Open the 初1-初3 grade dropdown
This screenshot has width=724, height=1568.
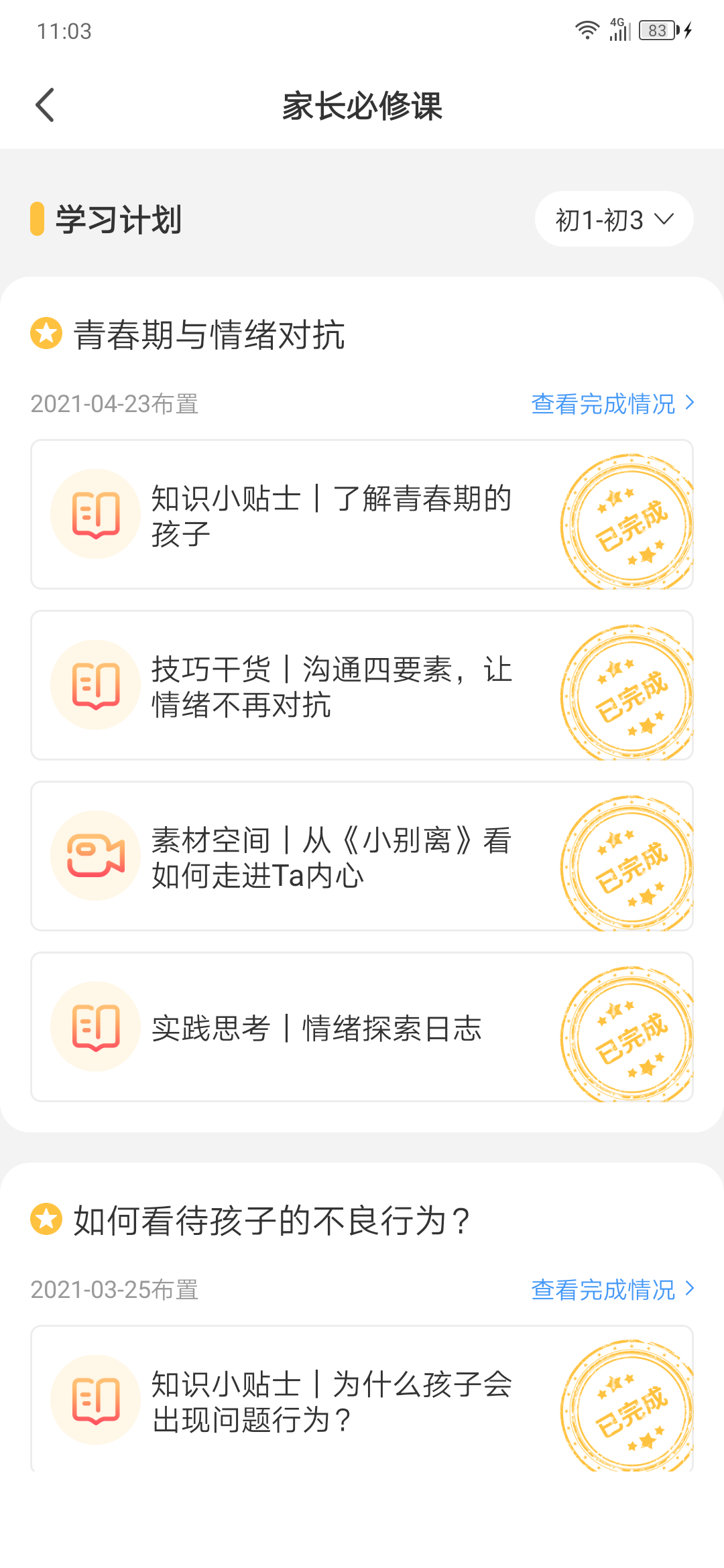point(613,219)
